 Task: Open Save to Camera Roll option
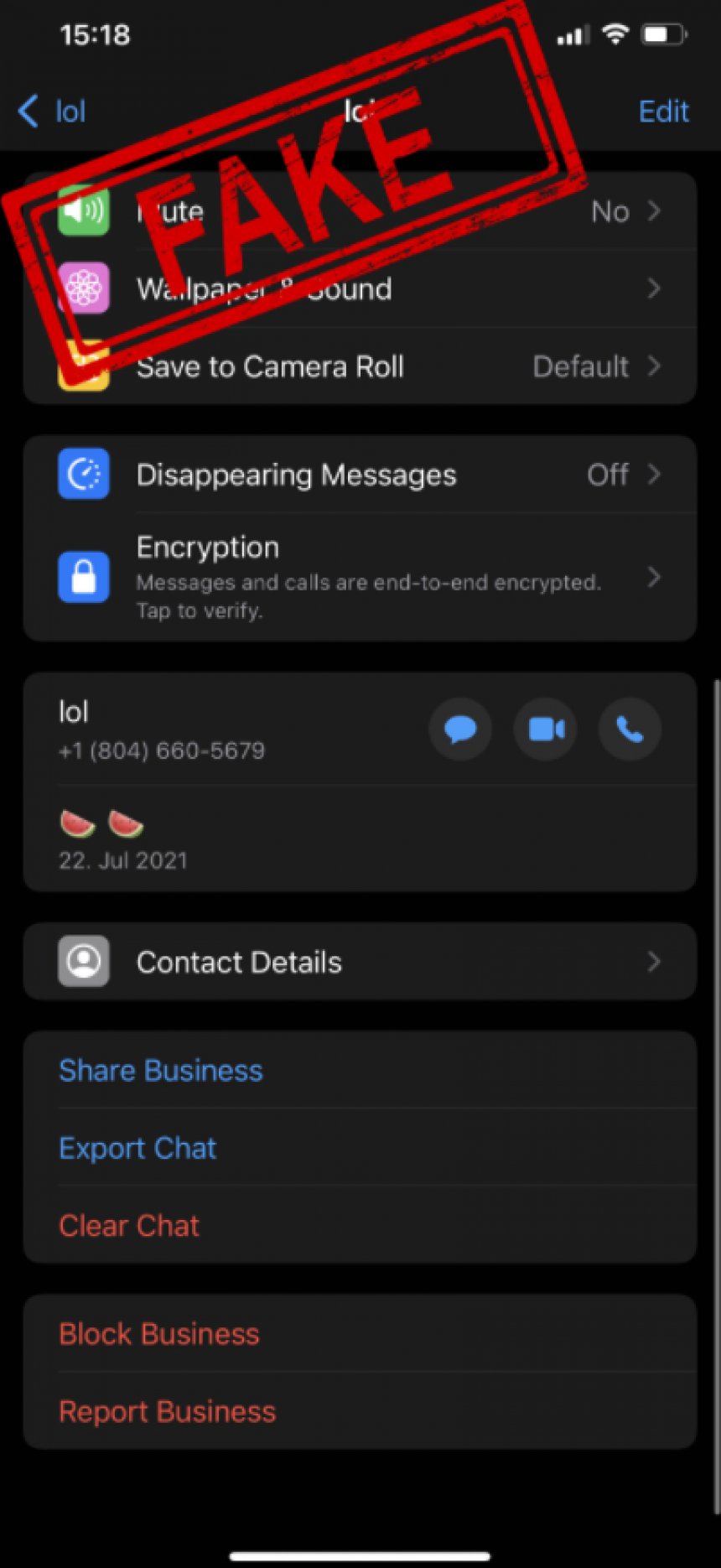coord(360,366)
